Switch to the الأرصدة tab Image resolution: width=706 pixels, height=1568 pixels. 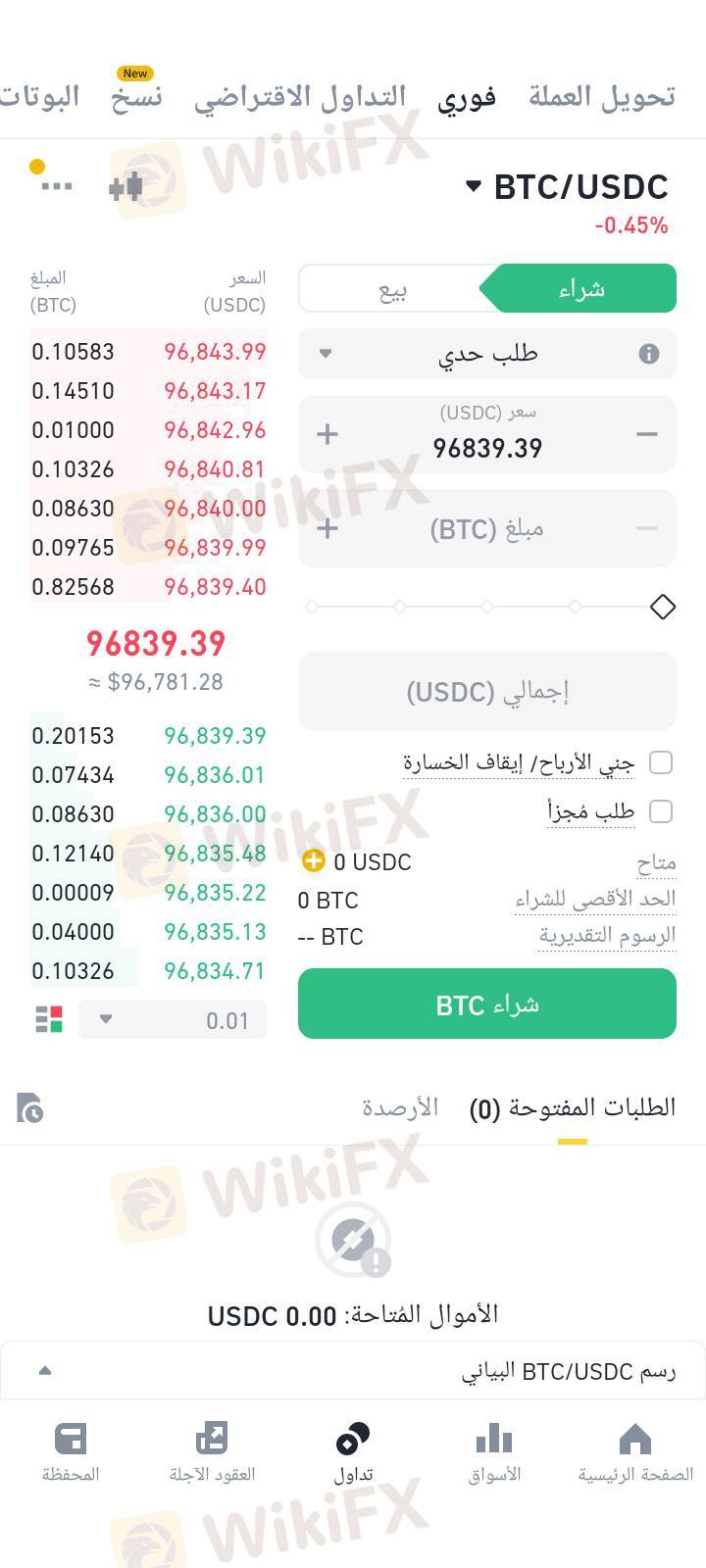point(400,1107)
